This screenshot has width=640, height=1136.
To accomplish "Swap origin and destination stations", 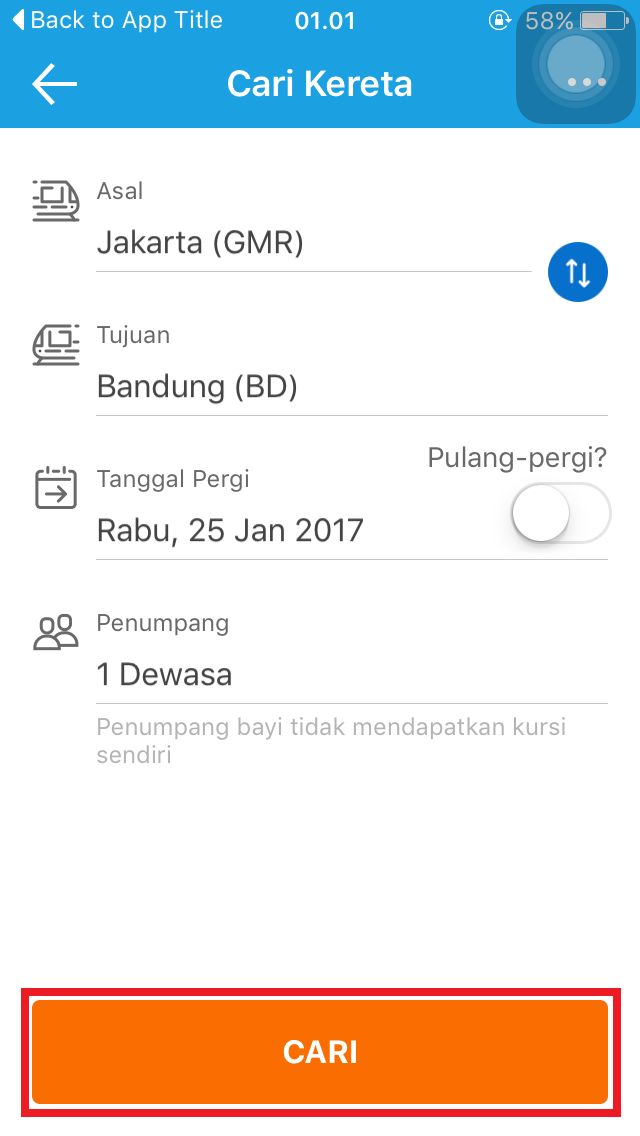I will [x=578, y=272].
